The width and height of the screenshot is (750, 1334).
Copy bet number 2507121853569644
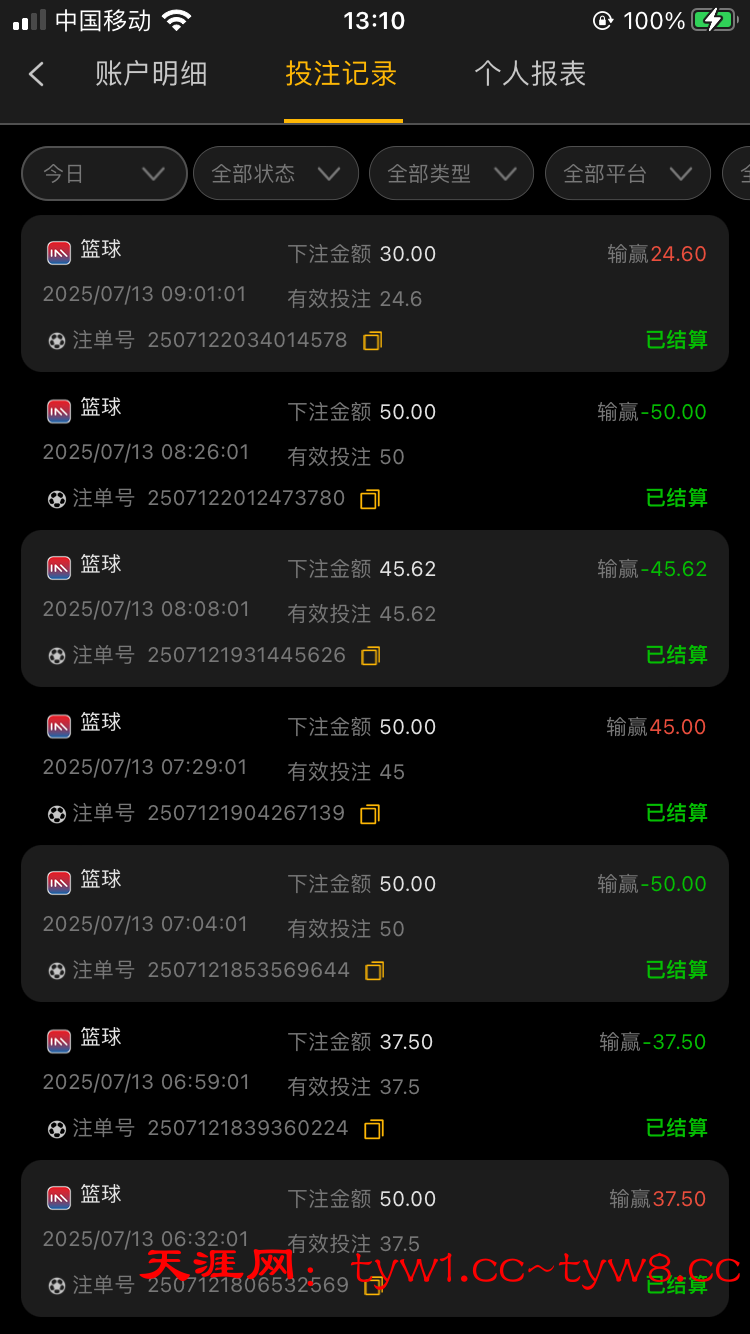point(375,971)
